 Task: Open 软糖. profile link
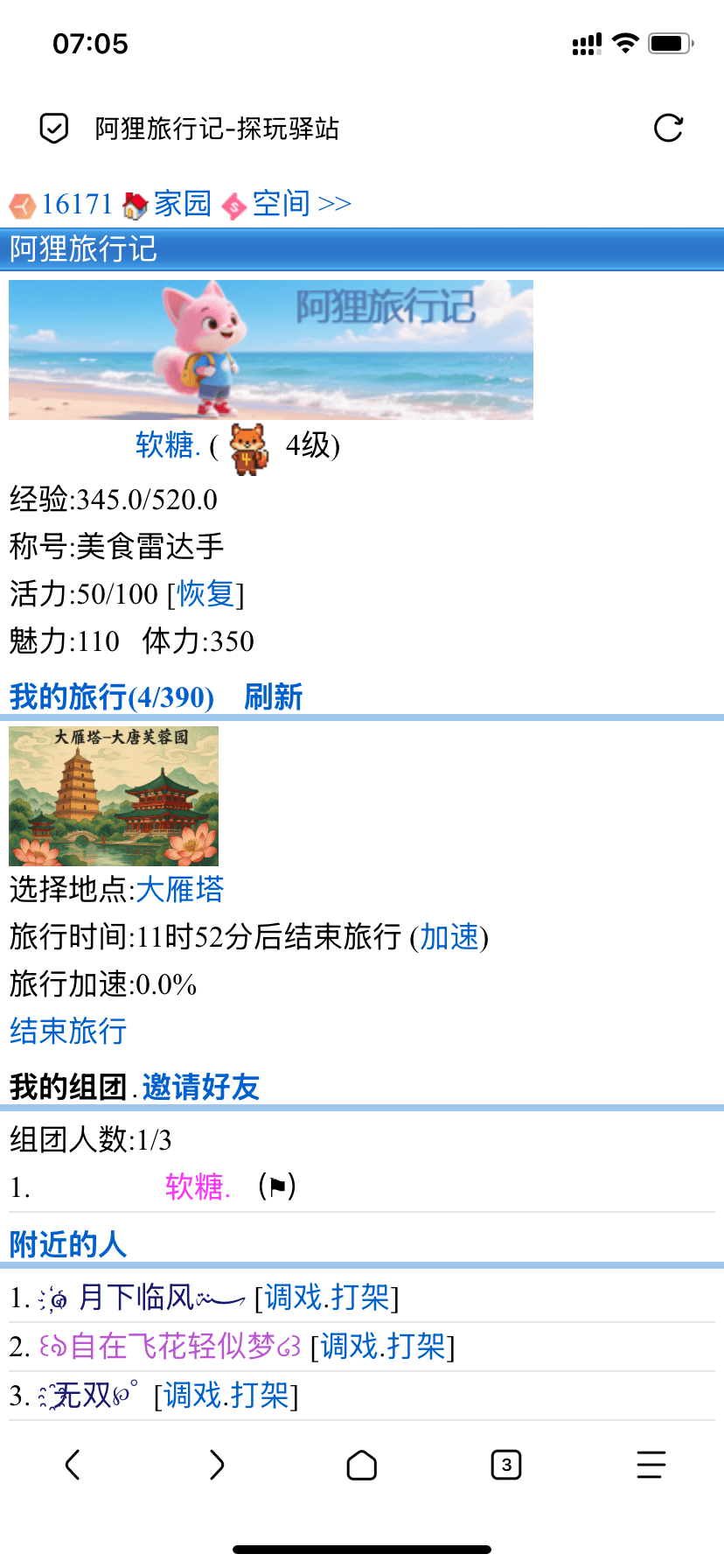tap(168, 445)
